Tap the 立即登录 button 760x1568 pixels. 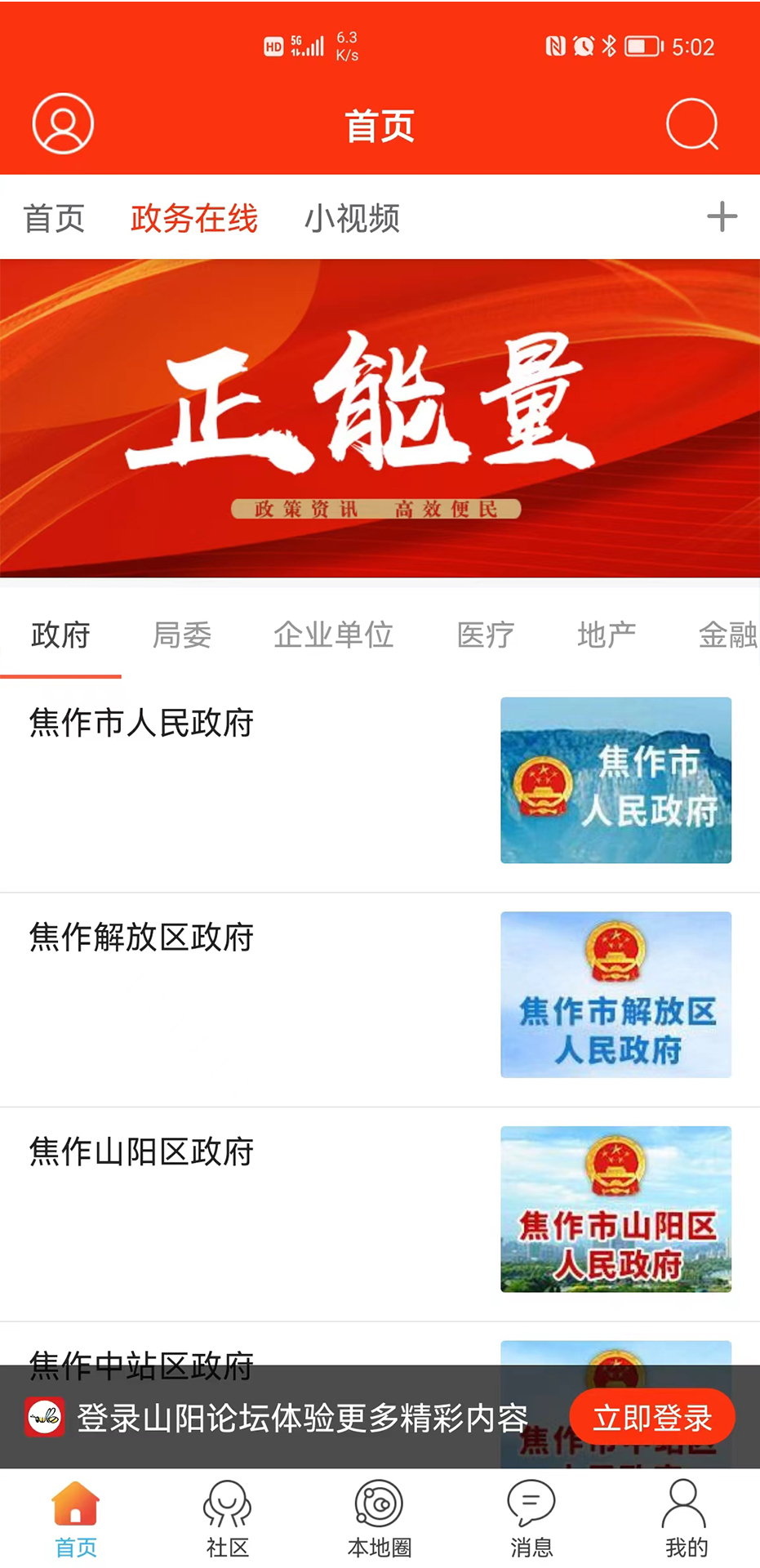[652, 1417]
